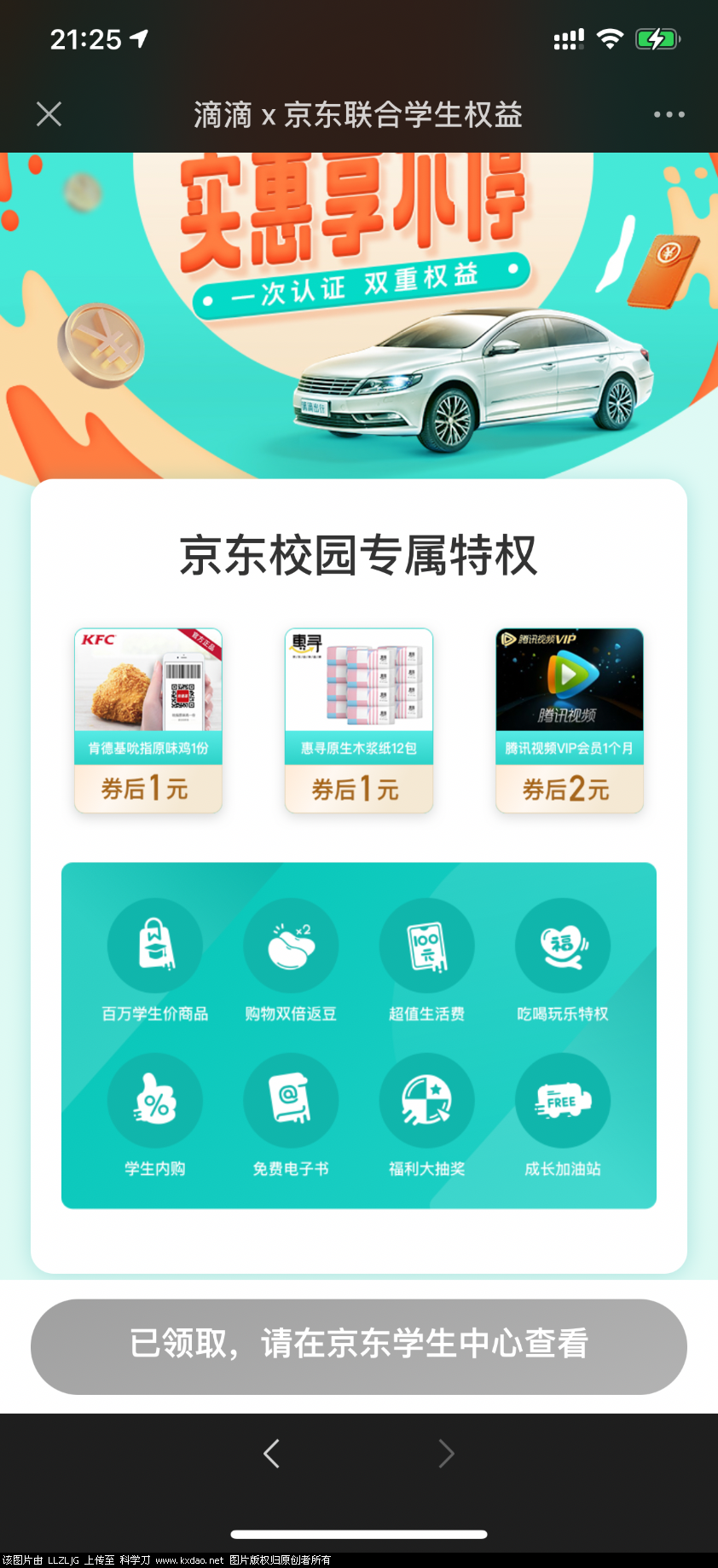Image resolution: width=718 pixels, height=1568 pixels.
Task: Tap the 免费电子书 e-book icon
Action: [291, 1100]
